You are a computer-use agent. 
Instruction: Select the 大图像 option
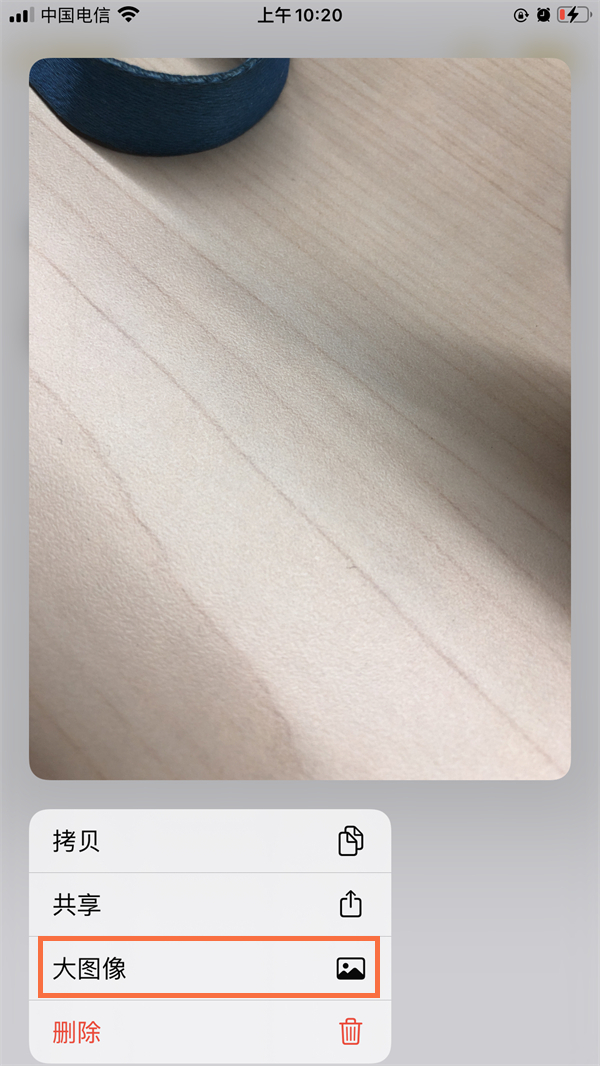[209, 968]
